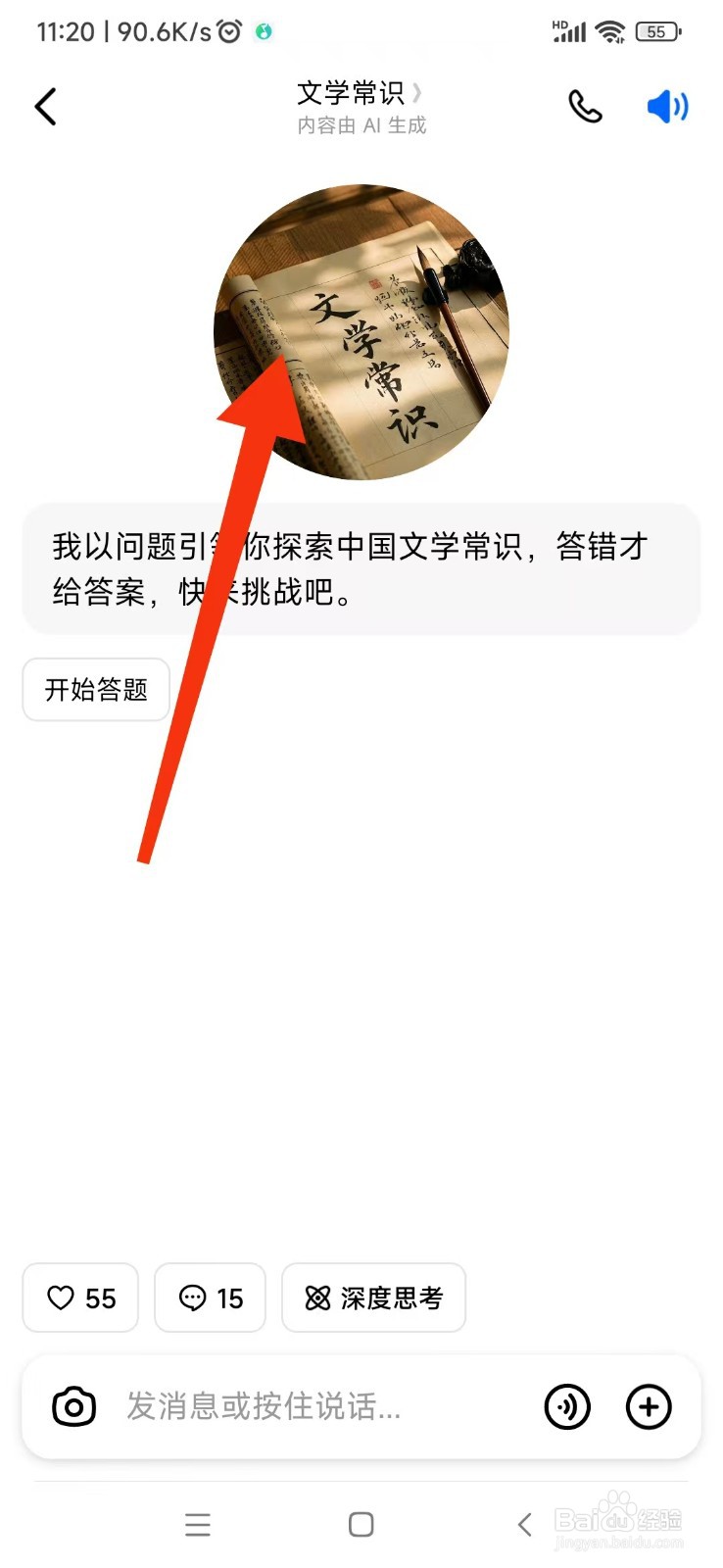Tap the green status bar badge icon
This screenshot has width=723, height=1568.
263,30
